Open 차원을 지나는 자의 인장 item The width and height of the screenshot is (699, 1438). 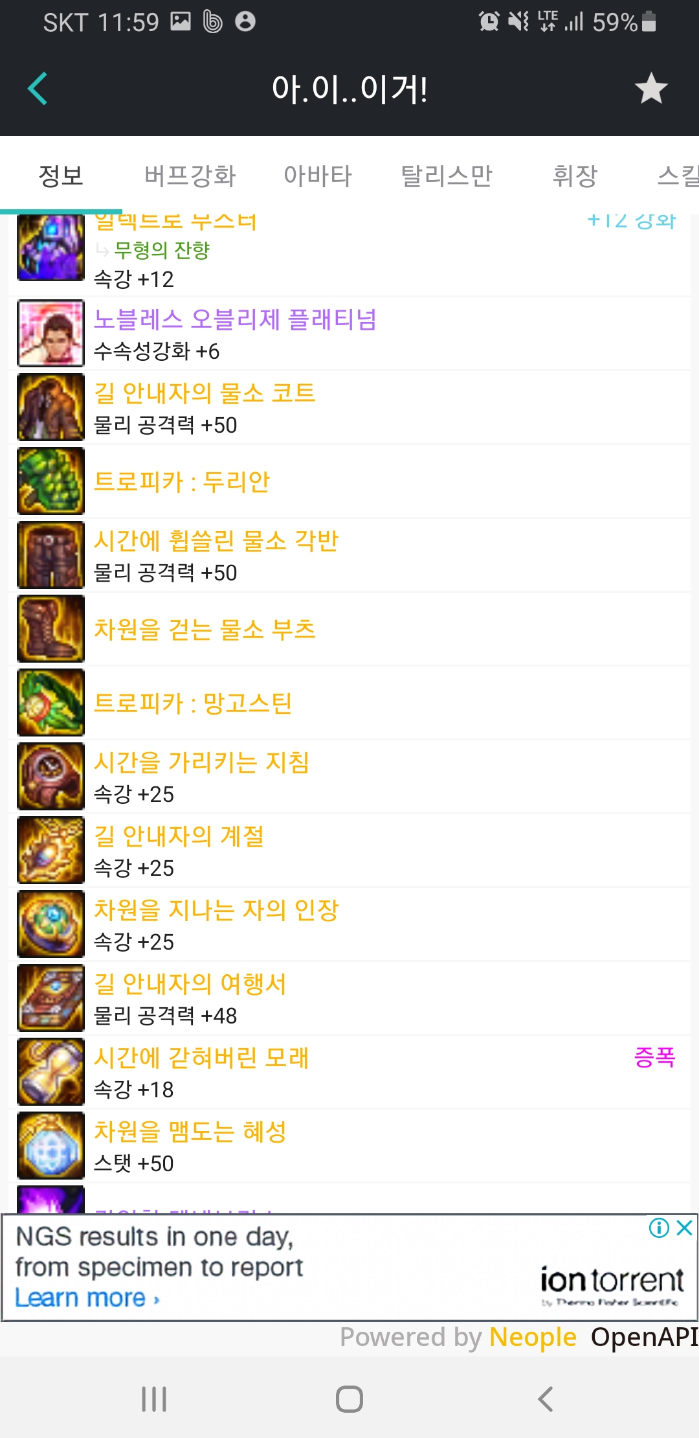click(x=216, y=911)
